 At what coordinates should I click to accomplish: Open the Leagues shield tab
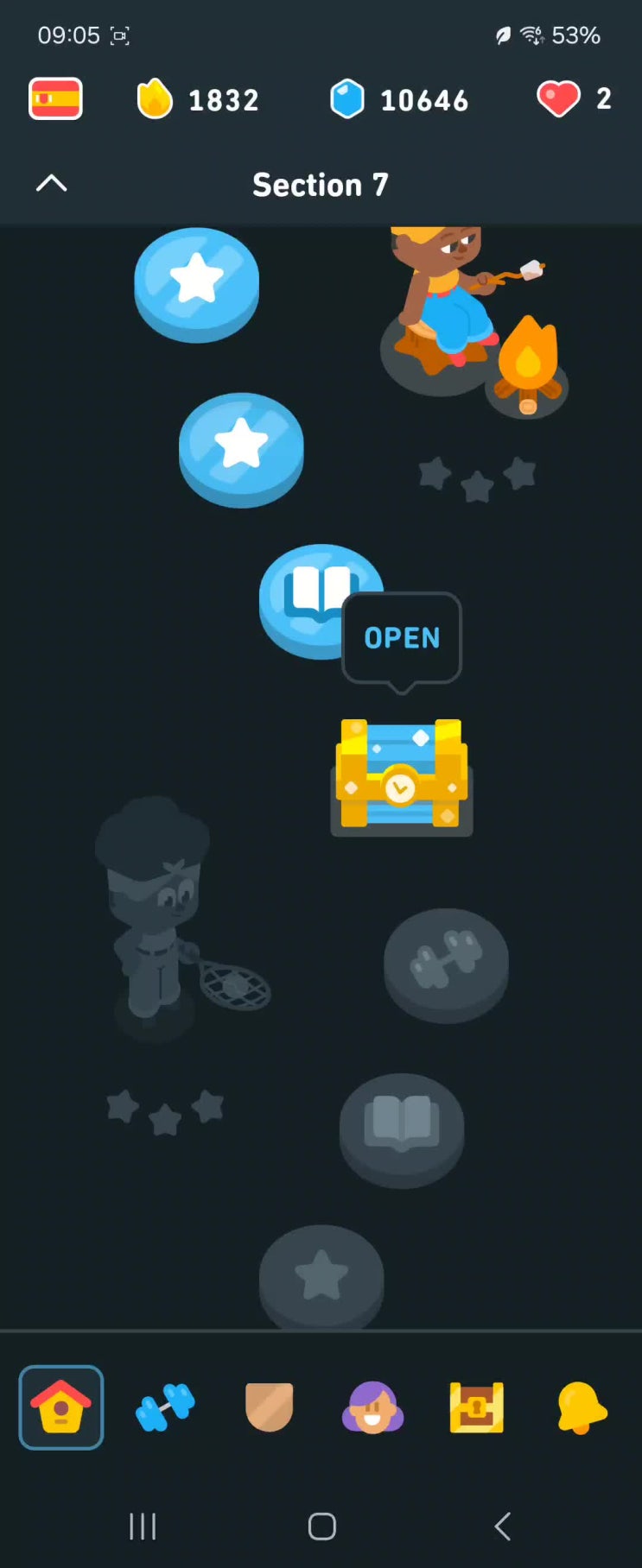click(270, 1407)
